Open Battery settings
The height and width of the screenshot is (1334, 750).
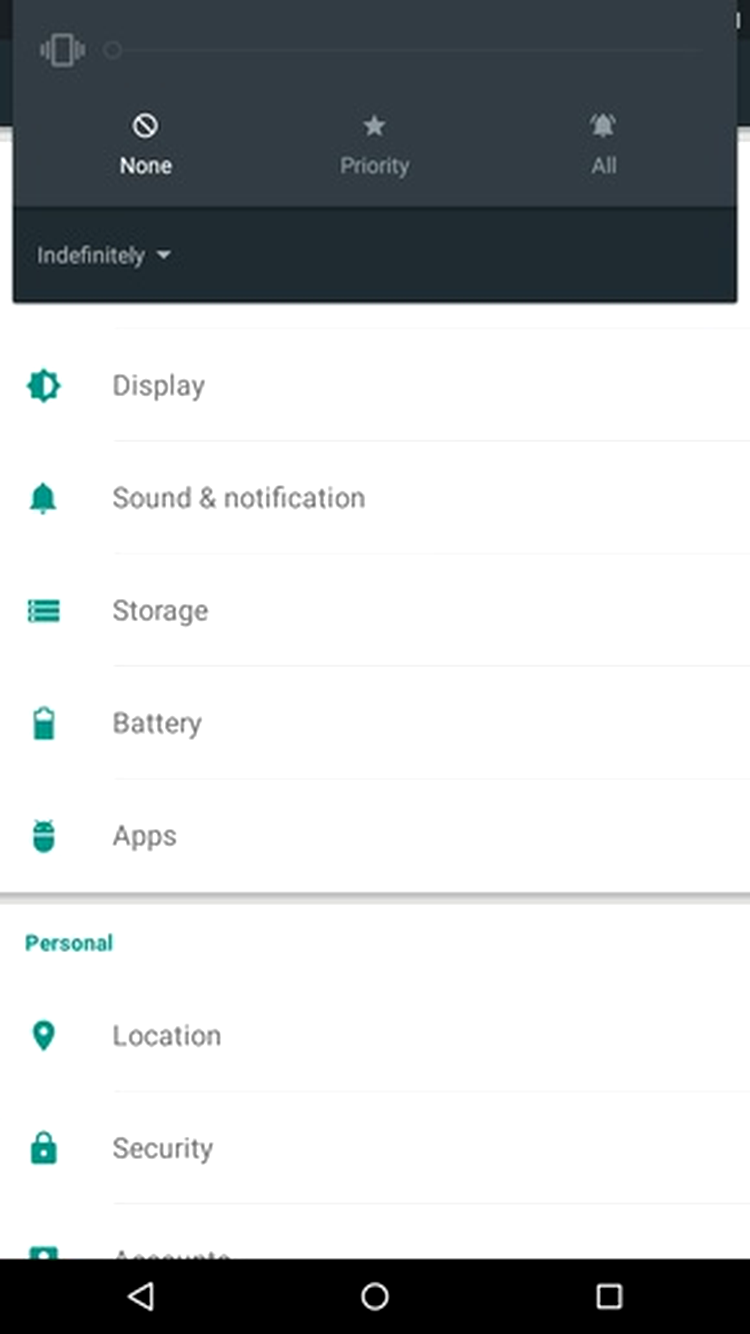pos(375,723)
